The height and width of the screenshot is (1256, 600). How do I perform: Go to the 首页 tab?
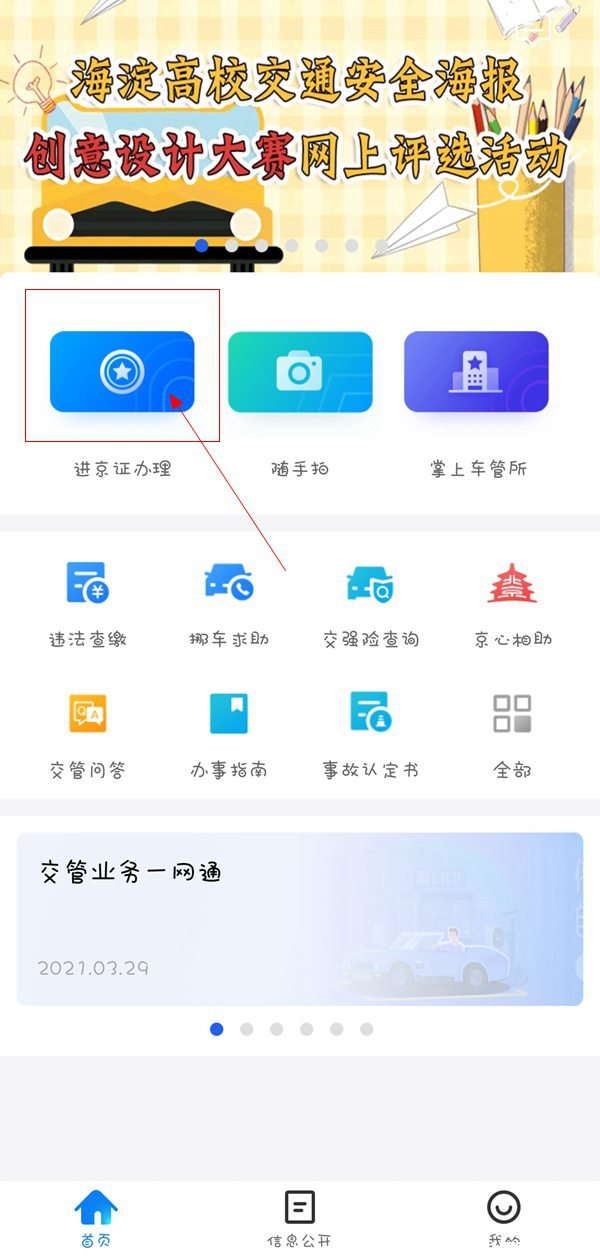click(x=96, y=1216)
